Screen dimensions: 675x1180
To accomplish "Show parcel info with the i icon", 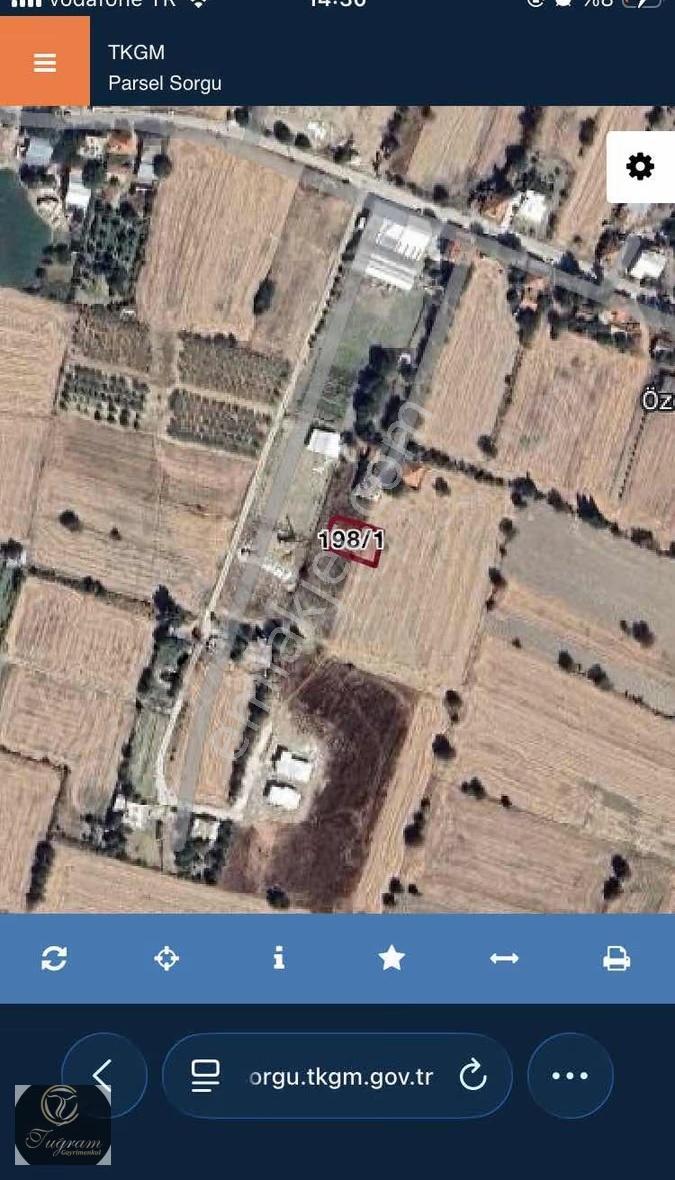I will [279, 958].
